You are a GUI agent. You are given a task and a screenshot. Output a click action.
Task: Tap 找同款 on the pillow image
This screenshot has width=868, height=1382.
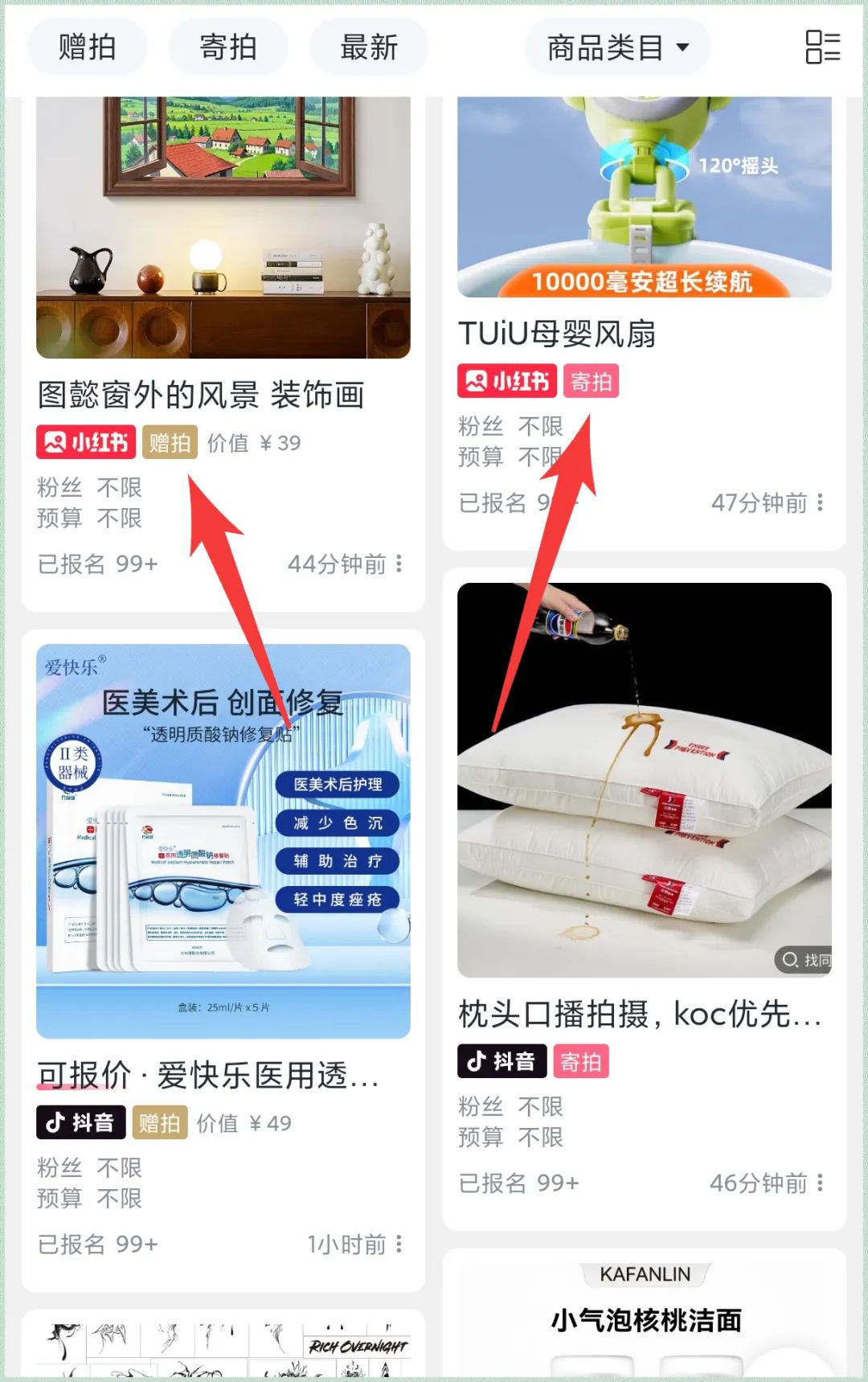(805, 960)
